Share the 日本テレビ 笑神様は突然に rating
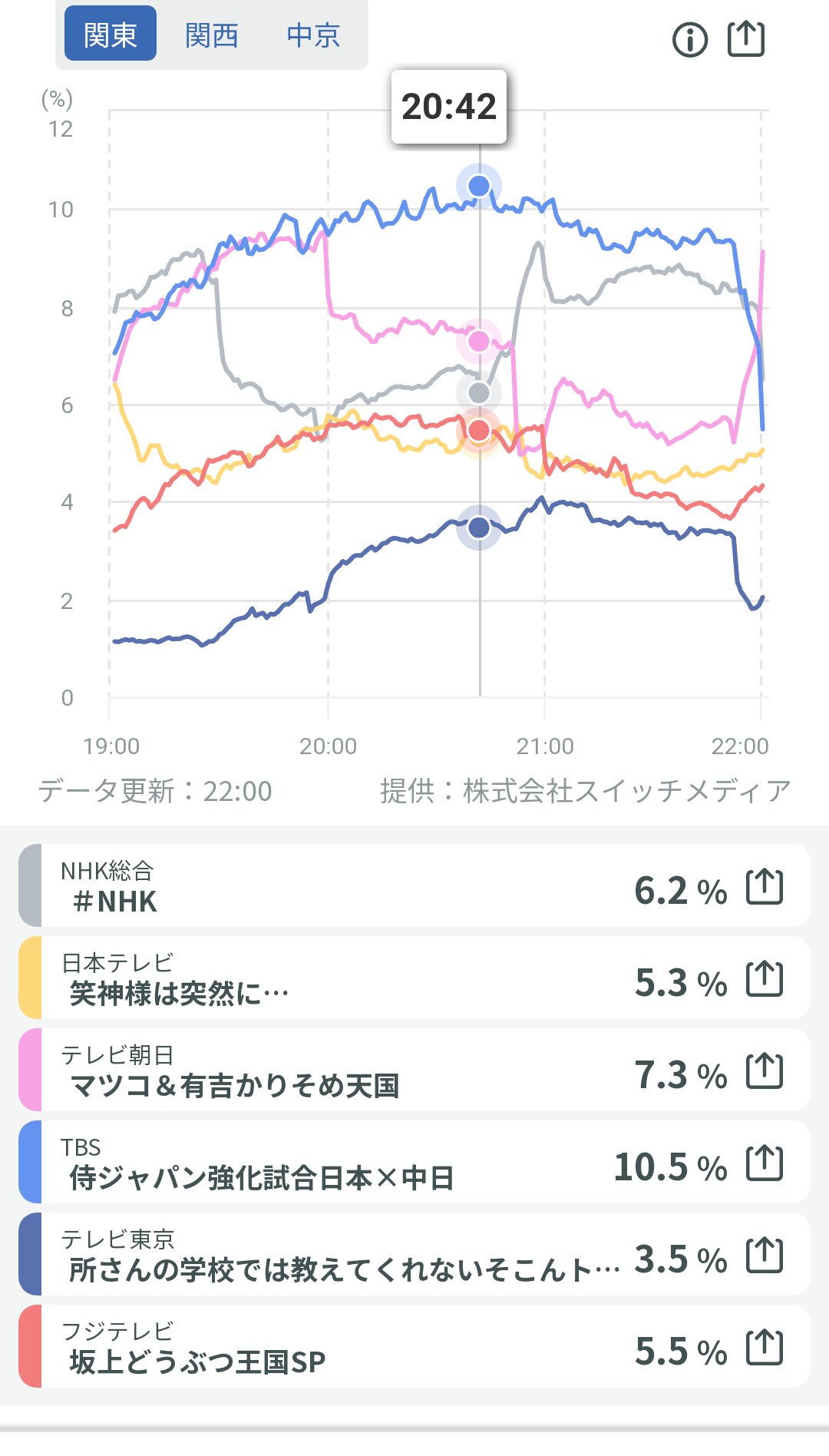The image size is (829, 1456). (x=765, y=980)
